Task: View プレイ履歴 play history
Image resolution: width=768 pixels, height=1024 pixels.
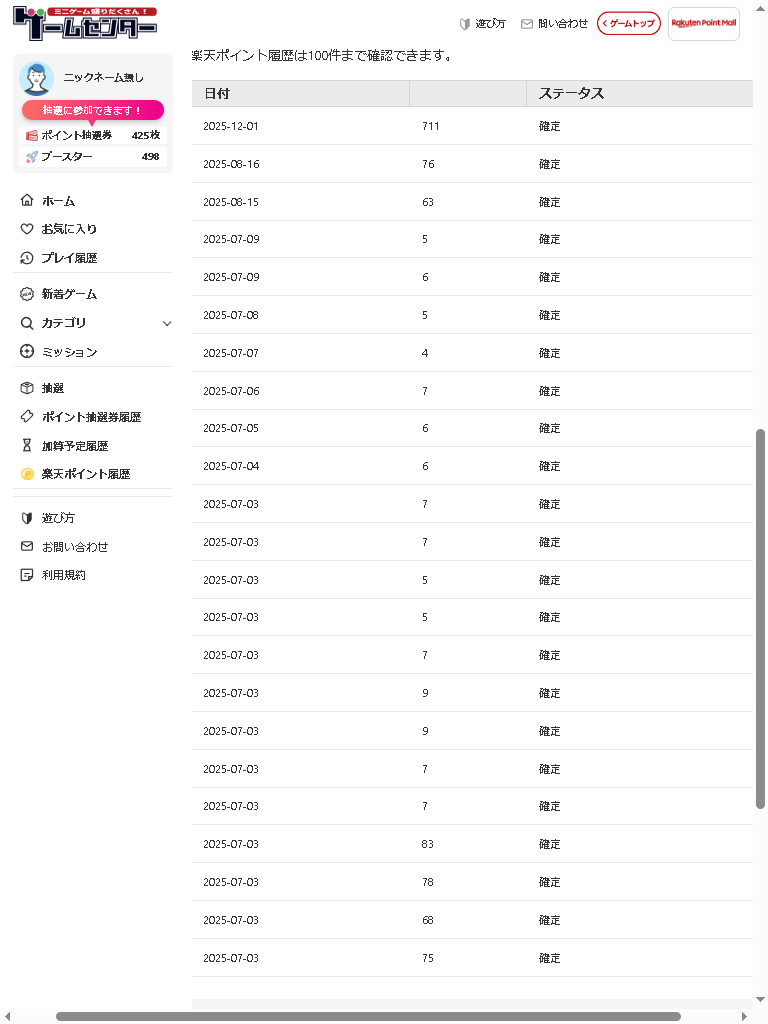Action: point(69,258)
